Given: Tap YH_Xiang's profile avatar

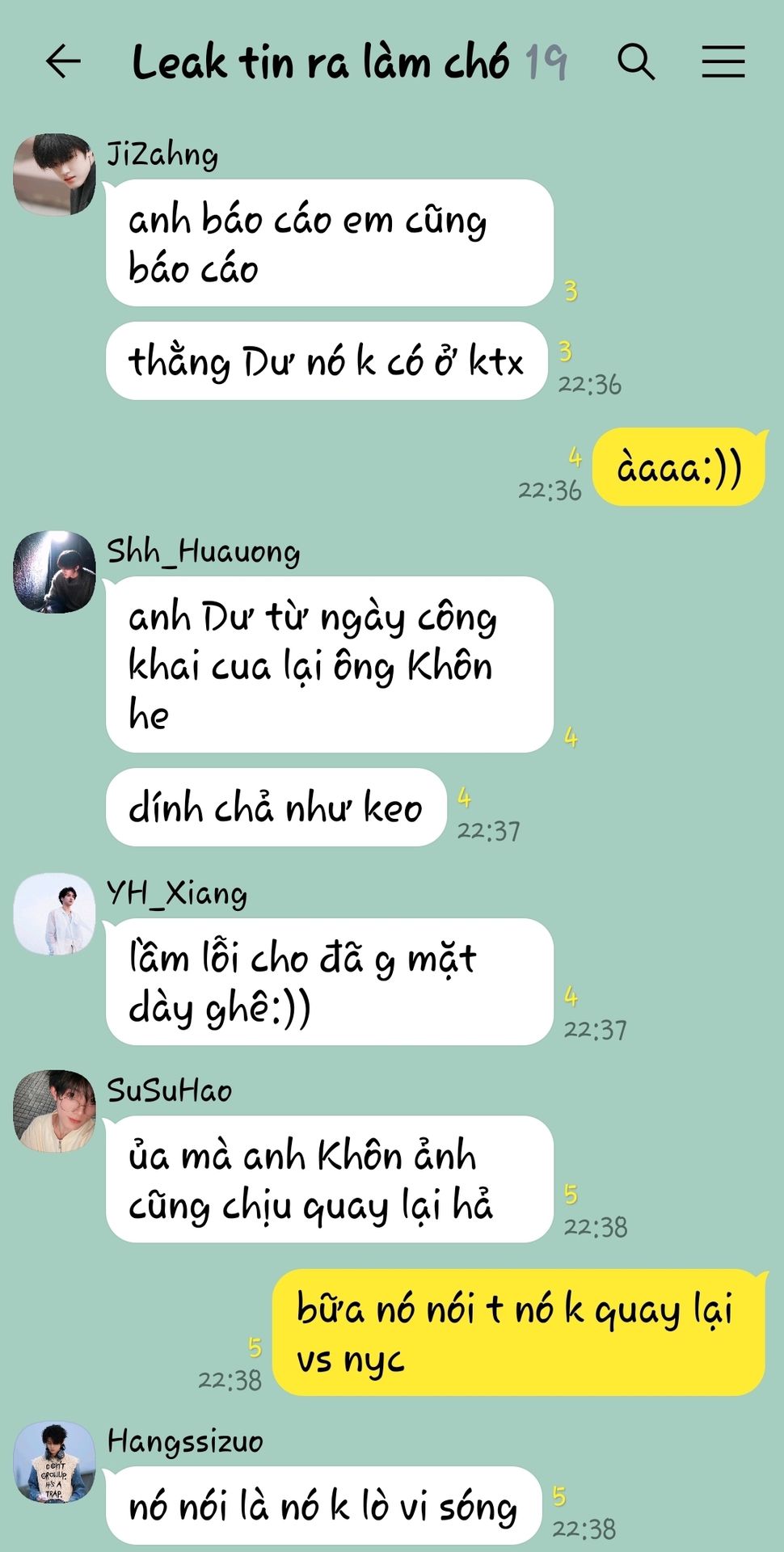Looking at the screenshot, I should (55, 913).
